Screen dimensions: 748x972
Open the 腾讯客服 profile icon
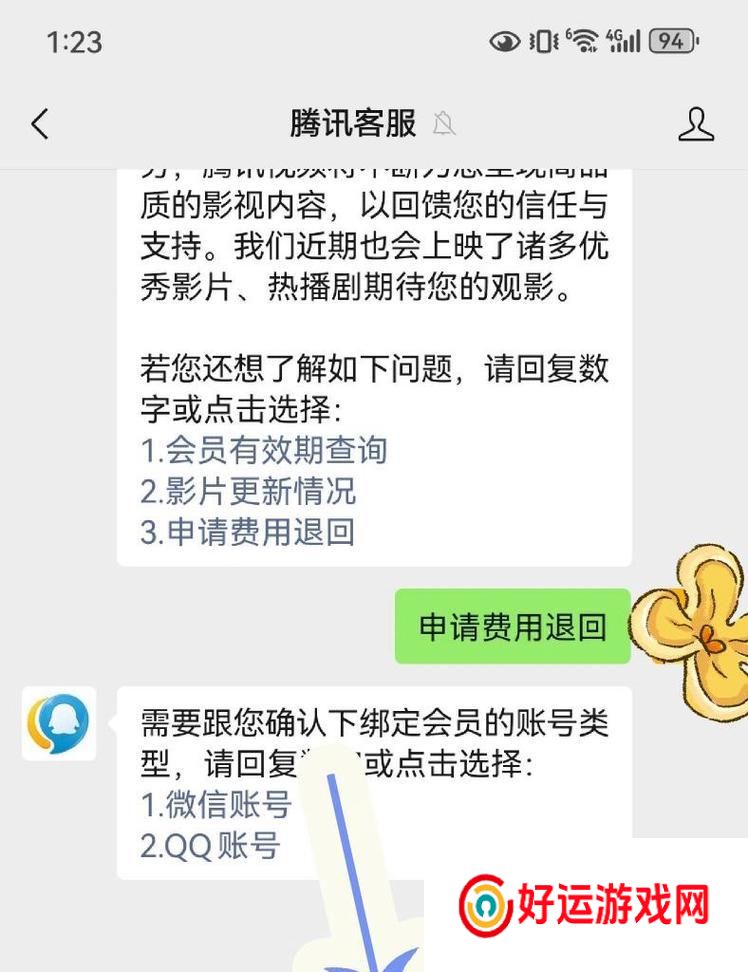(x=696, y=124)
